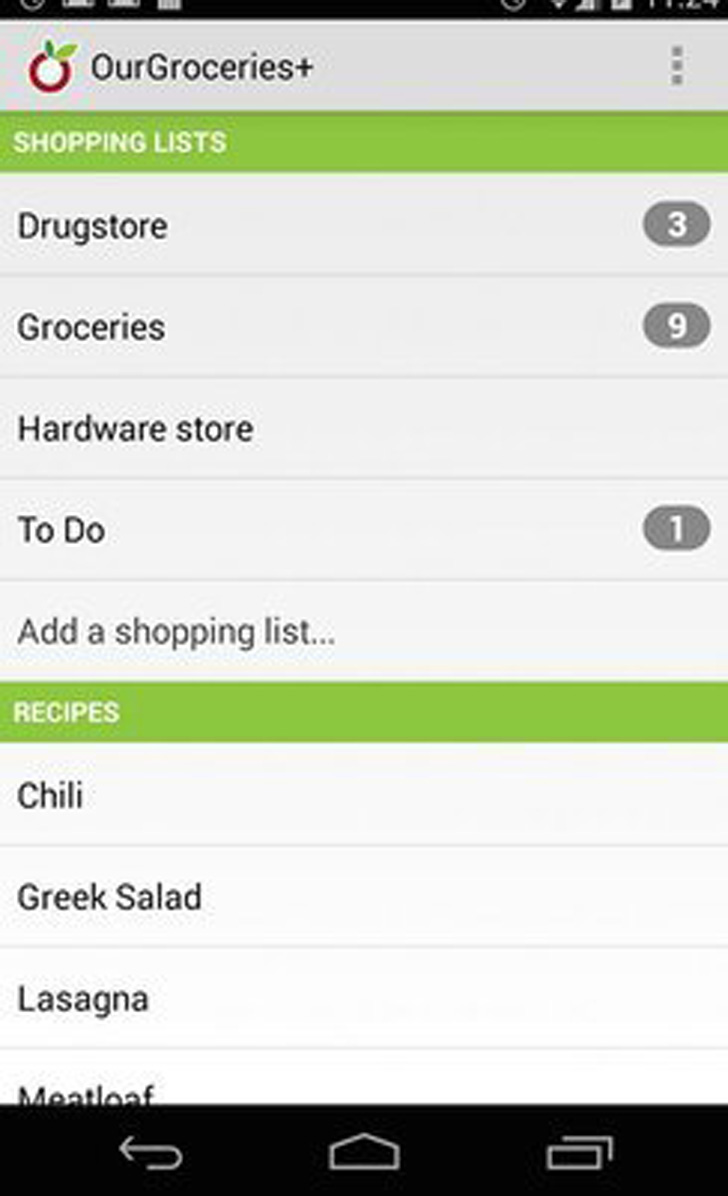This screenshot has height=1196, width=728.
Task: Tap the system home button
Action: pos(364,1152)
